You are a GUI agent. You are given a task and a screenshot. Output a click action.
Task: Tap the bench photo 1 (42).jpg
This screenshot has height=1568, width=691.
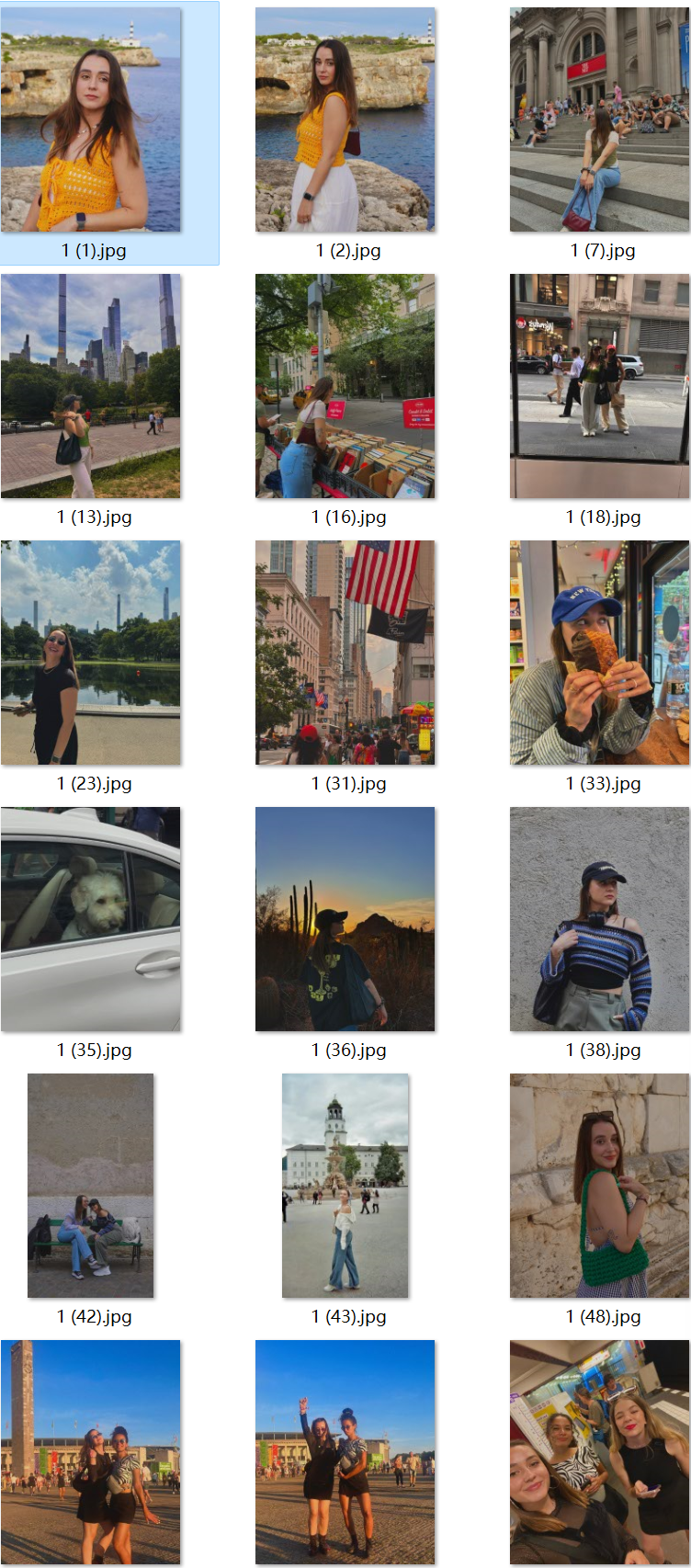coord(91,1186)
